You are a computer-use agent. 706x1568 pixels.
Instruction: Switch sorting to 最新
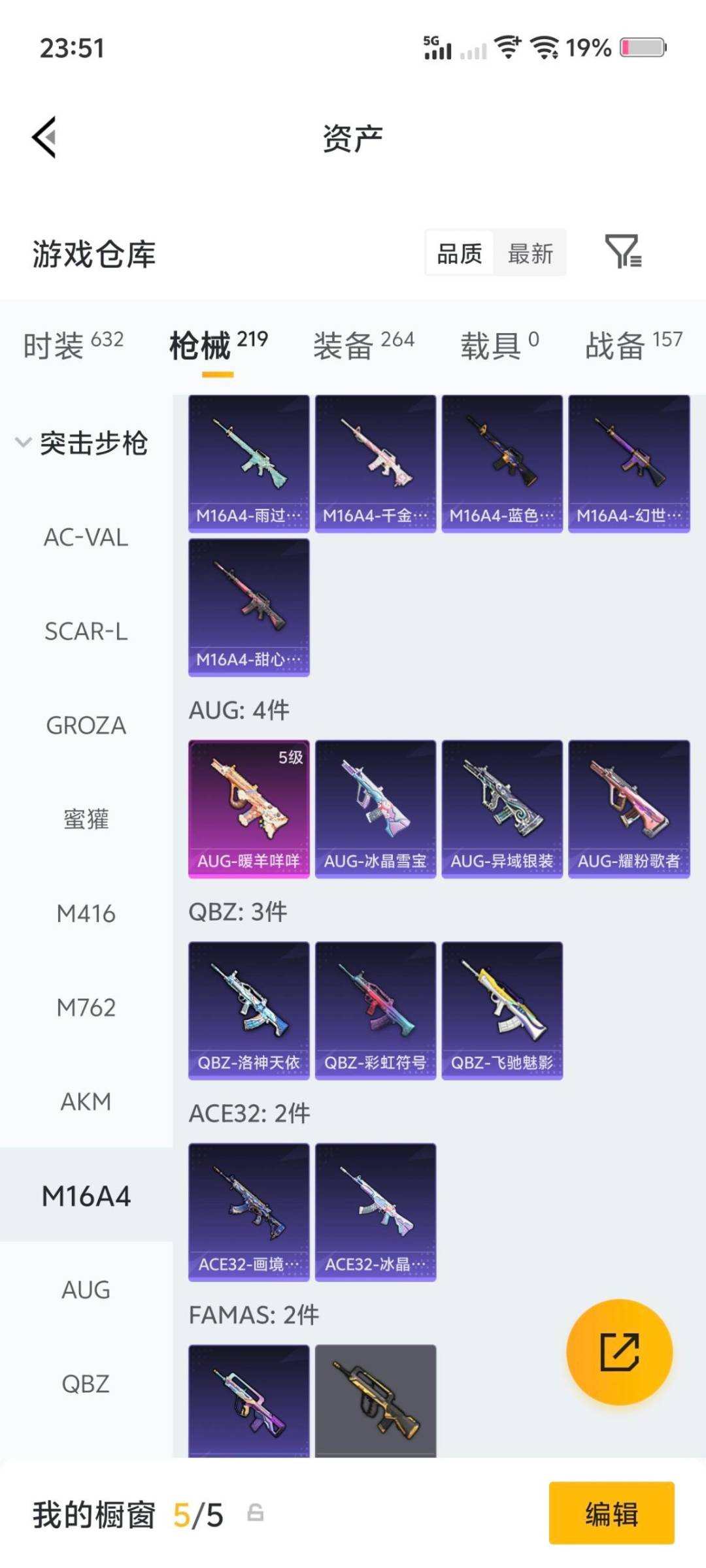(531, 253)
